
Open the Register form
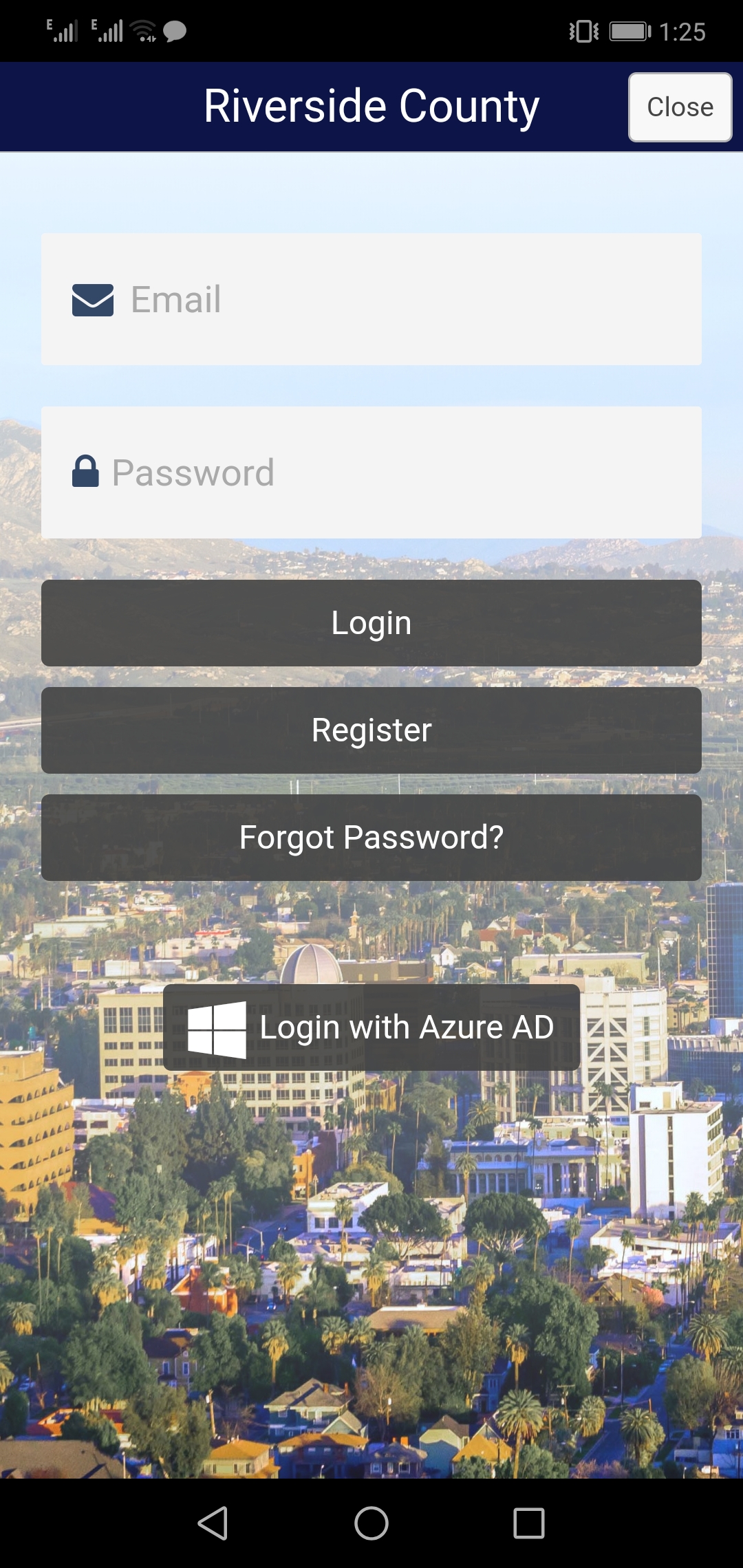[371, 730]
